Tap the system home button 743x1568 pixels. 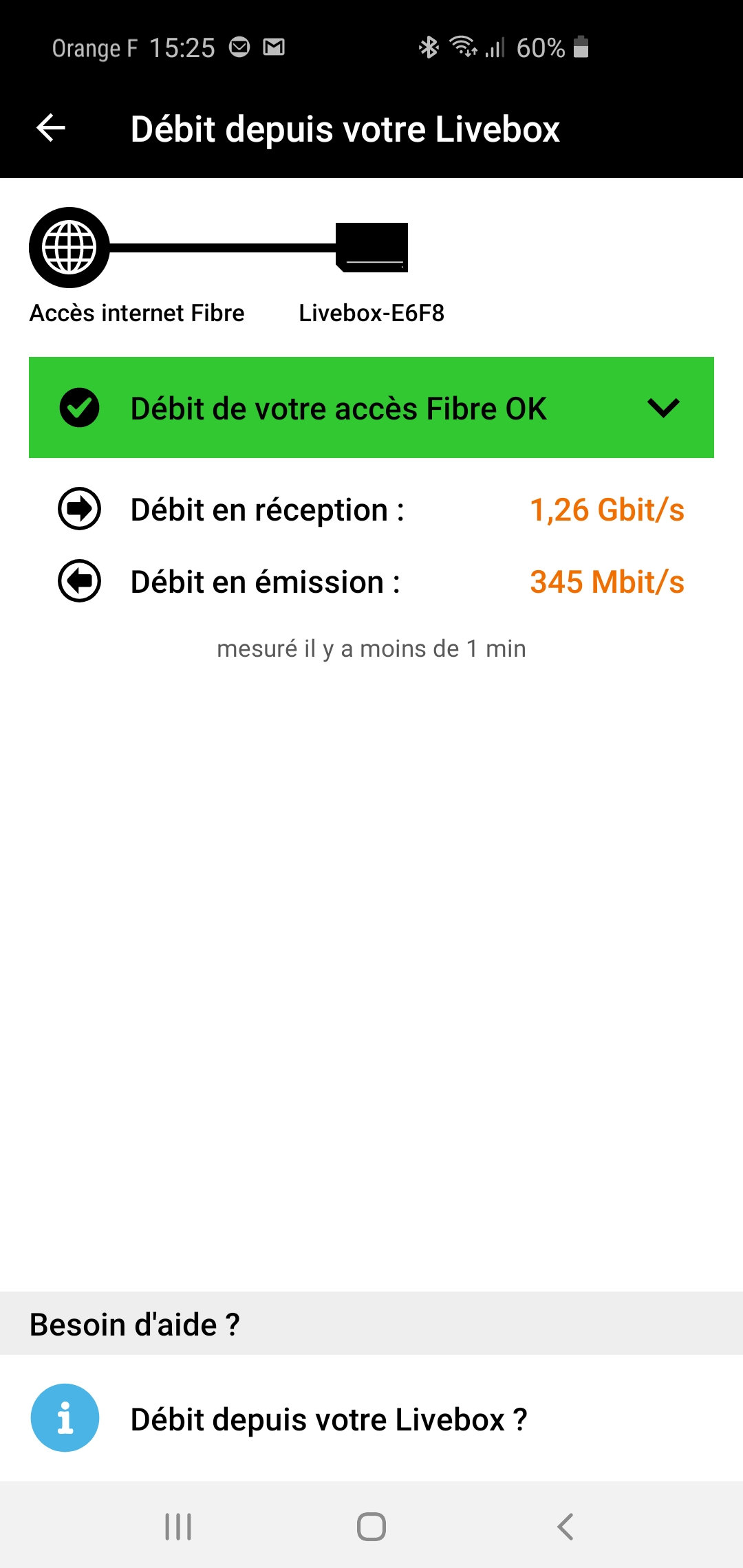click(371, 1527)
